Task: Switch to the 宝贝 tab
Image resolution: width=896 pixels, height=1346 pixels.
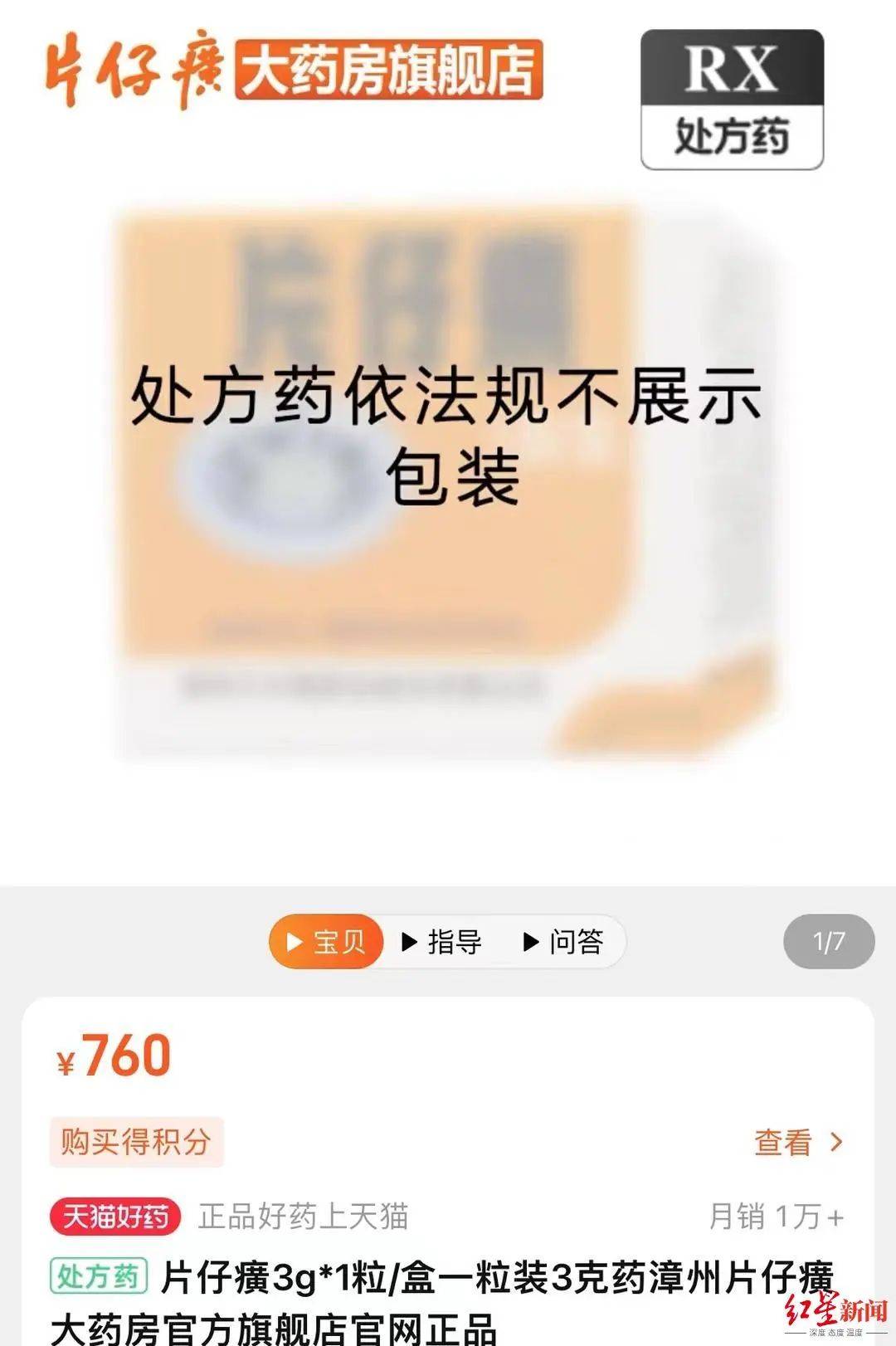Action: [326, 942]
